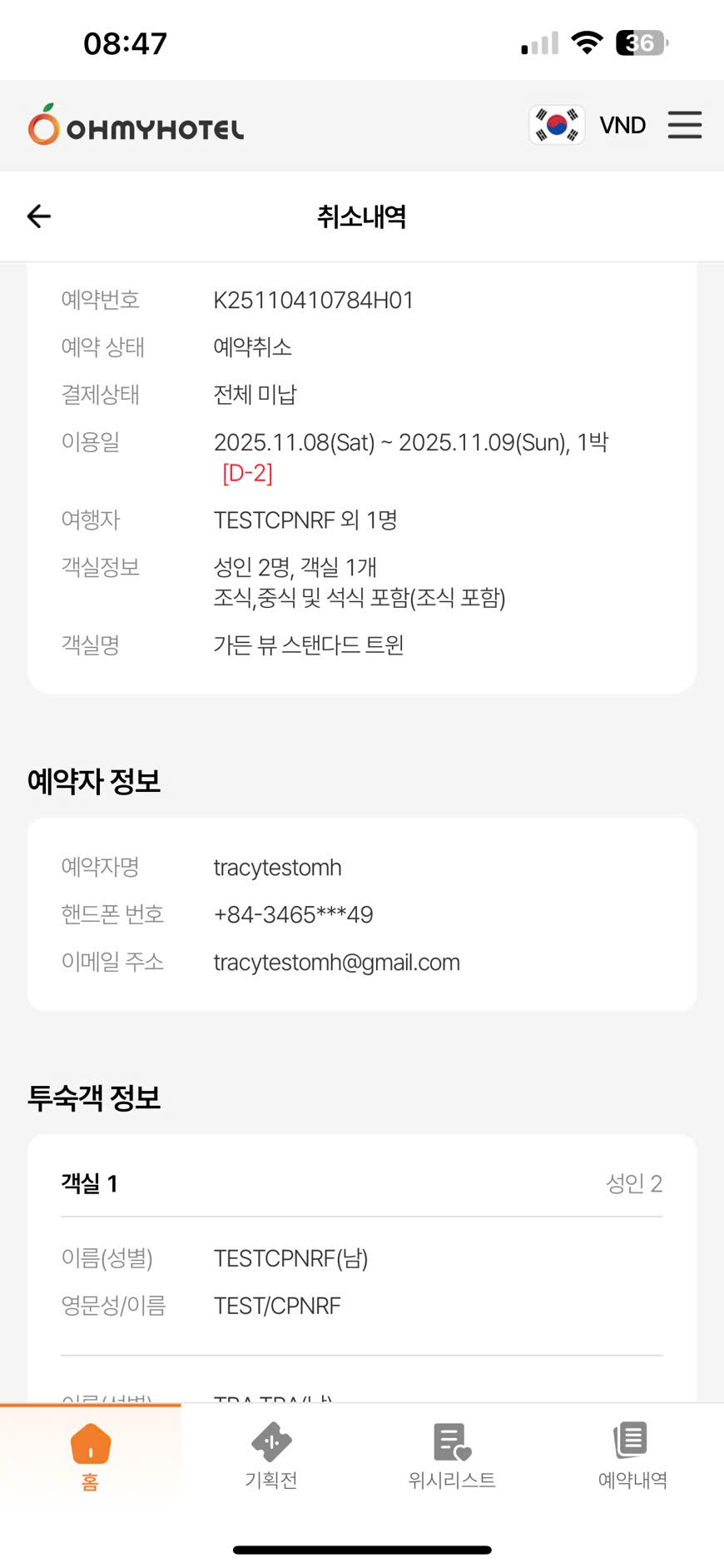Change language via Korean flag button
Viewport: 724px width, 1568px height.
[557, 125]
